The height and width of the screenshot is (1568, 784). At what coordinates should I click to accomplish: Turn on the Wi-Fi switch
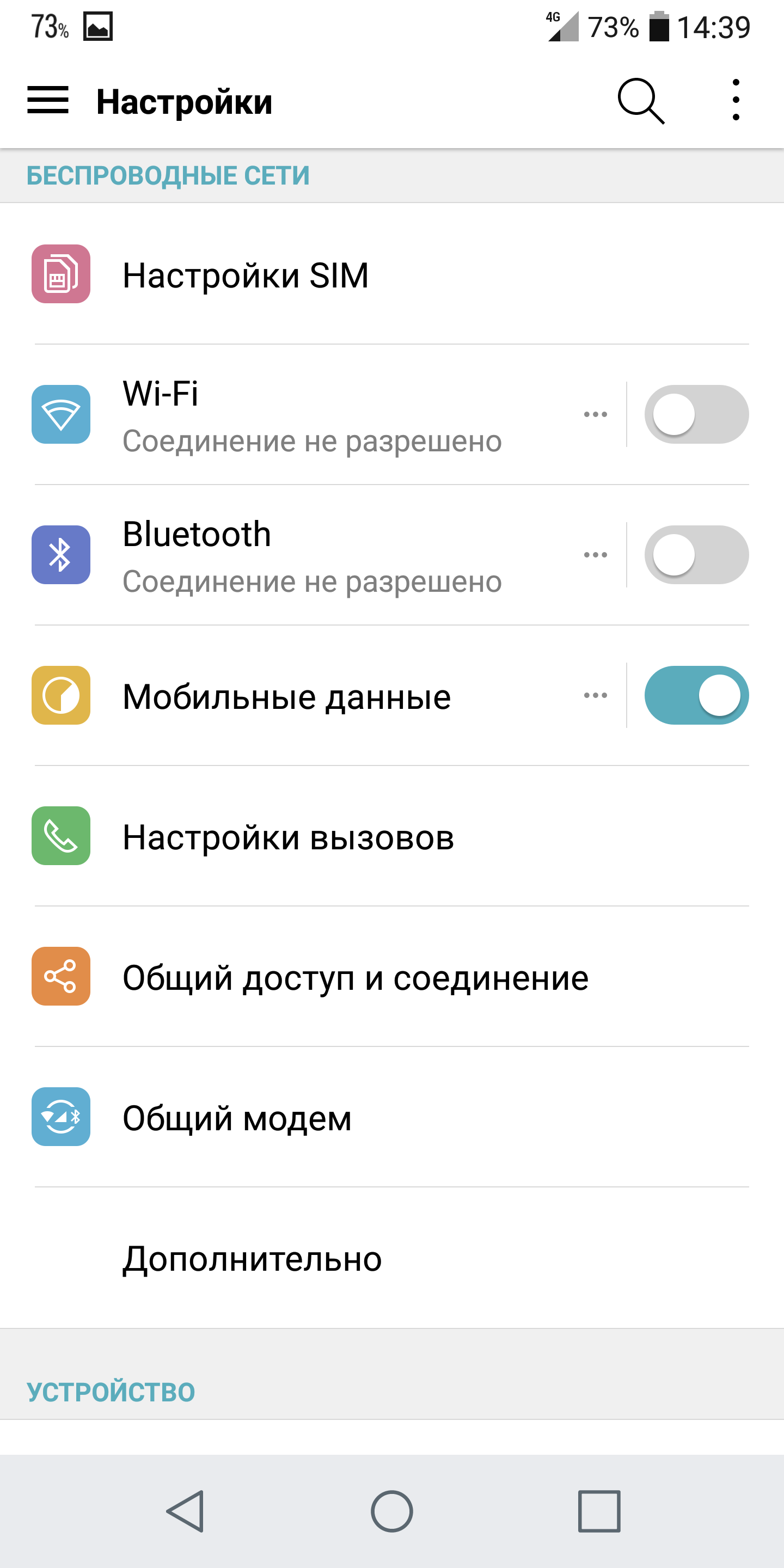click(x=696, y=414)
